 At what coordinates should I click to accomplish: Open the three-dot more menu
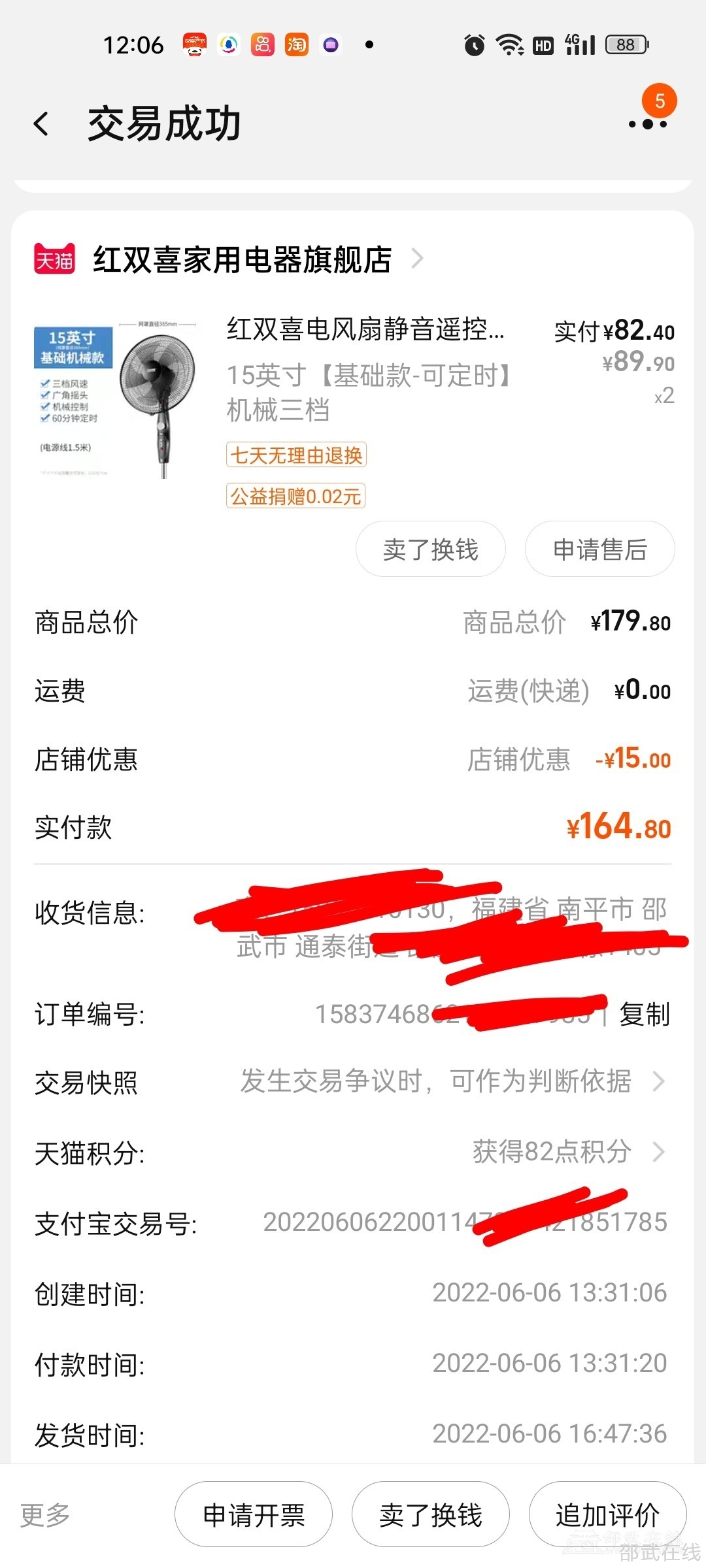point(647,123)
